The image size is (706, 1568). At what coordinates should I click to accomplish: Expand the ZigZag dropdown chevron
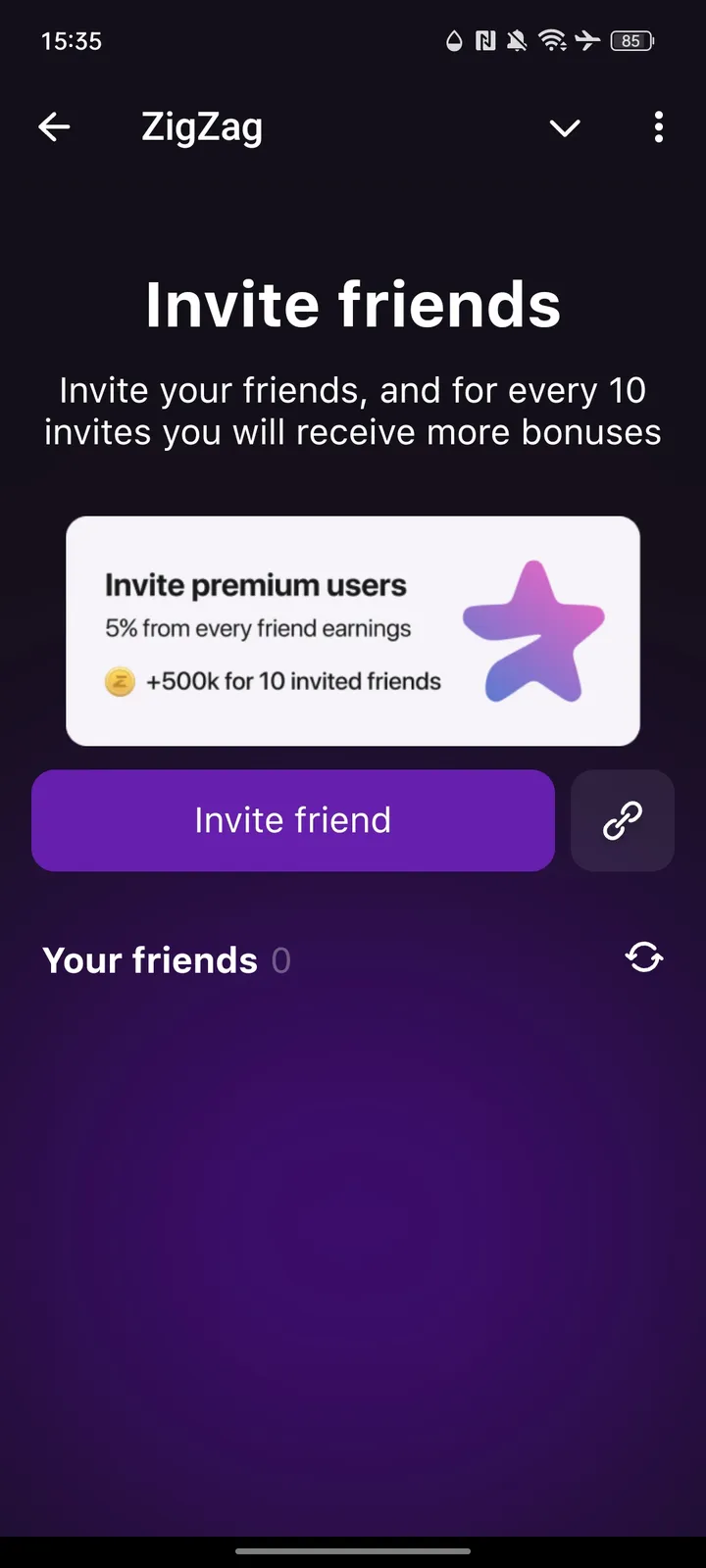pos(565,127)
